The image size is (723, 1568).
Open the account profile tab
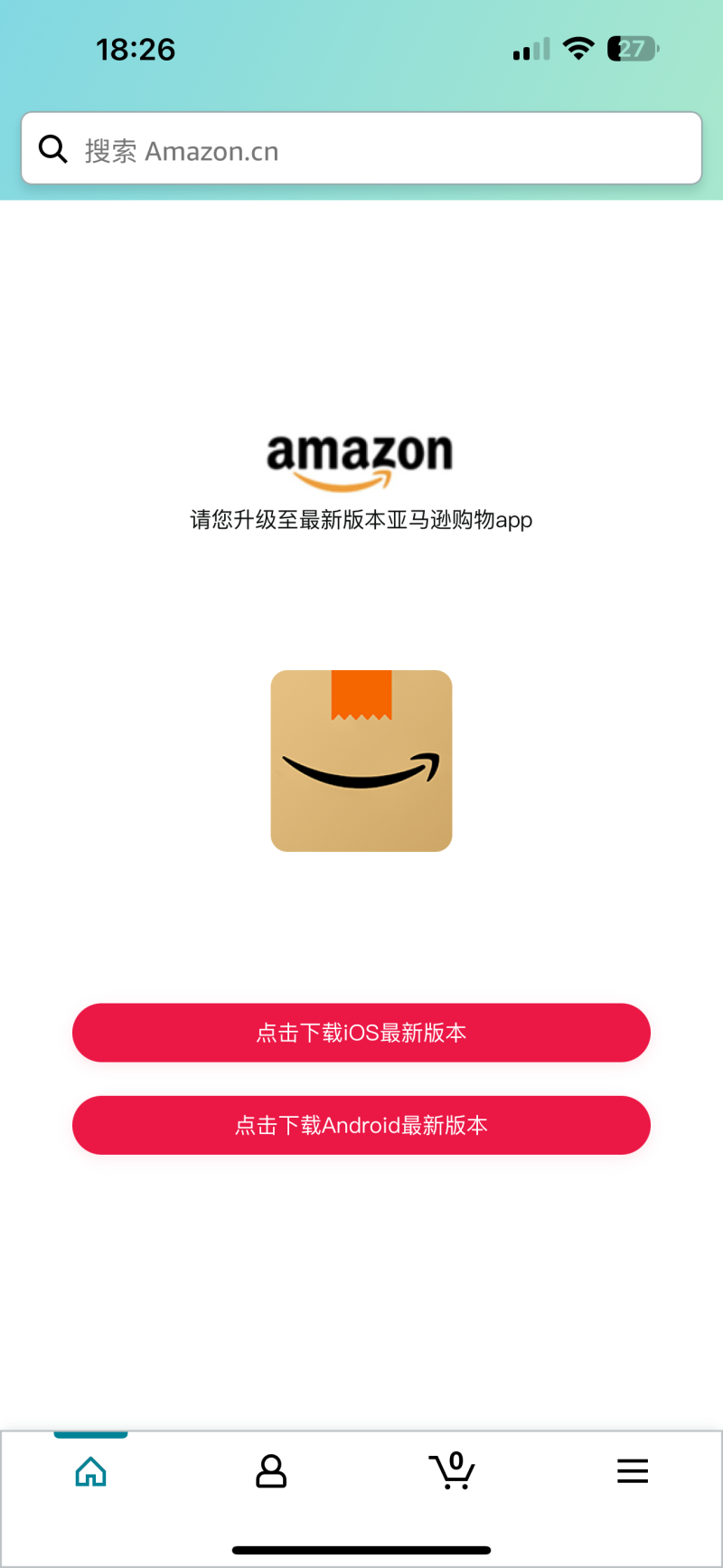271,1472
